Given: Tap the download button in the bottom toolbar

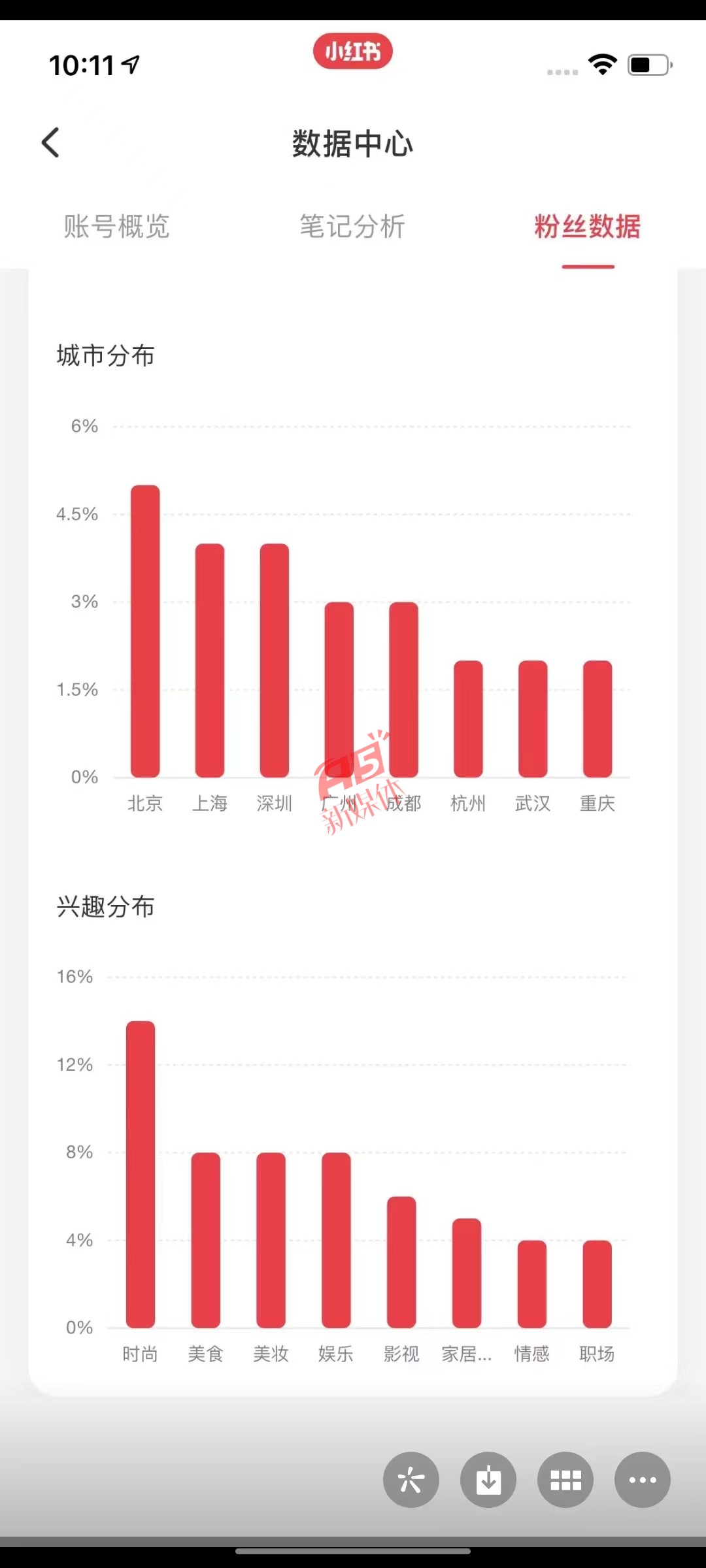Looking at the screenshot, I should coord(488,1480).
